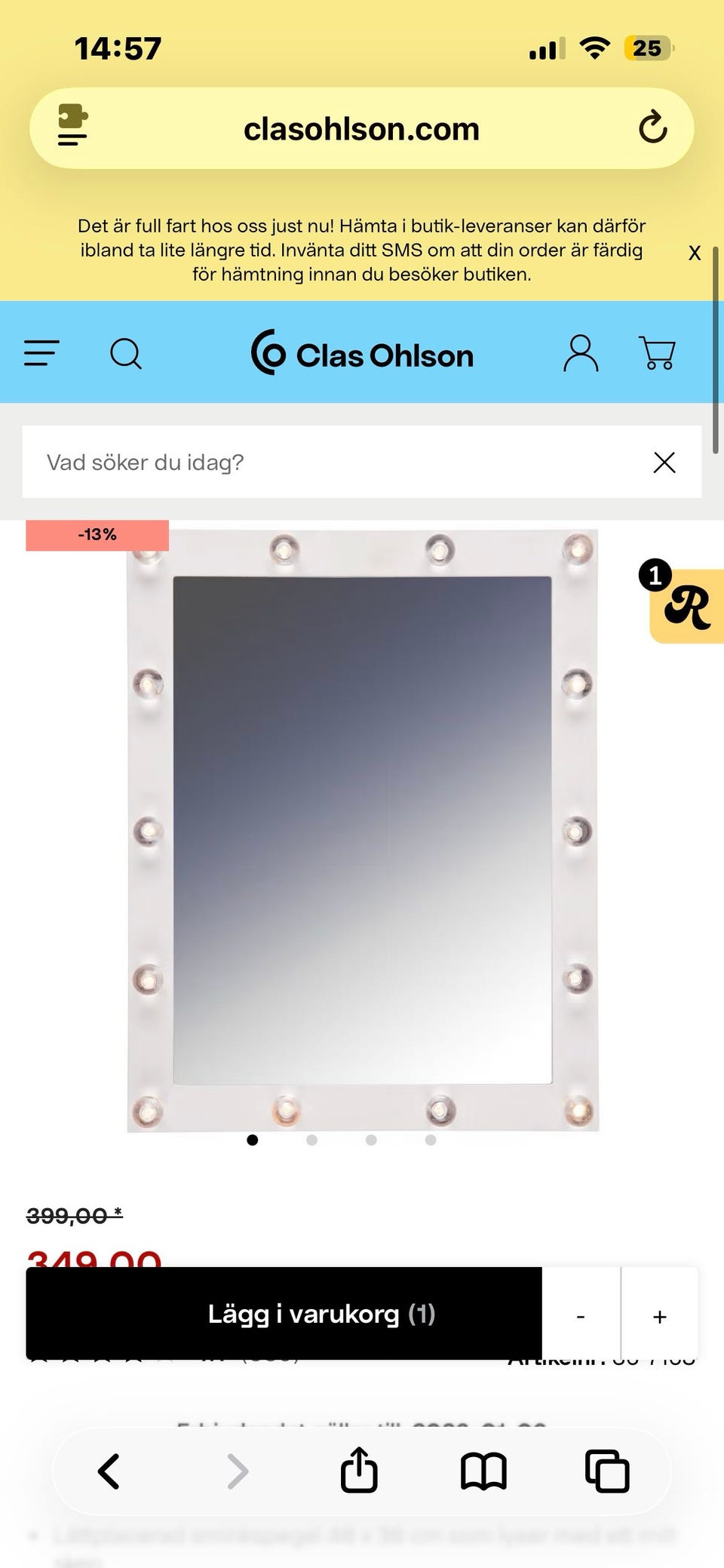Image resolution: width=724 pixels, height=1568 pixels.
Task: Click the Clas Ohlson logo
Action: pyautogui.click(x=362, y=355)
